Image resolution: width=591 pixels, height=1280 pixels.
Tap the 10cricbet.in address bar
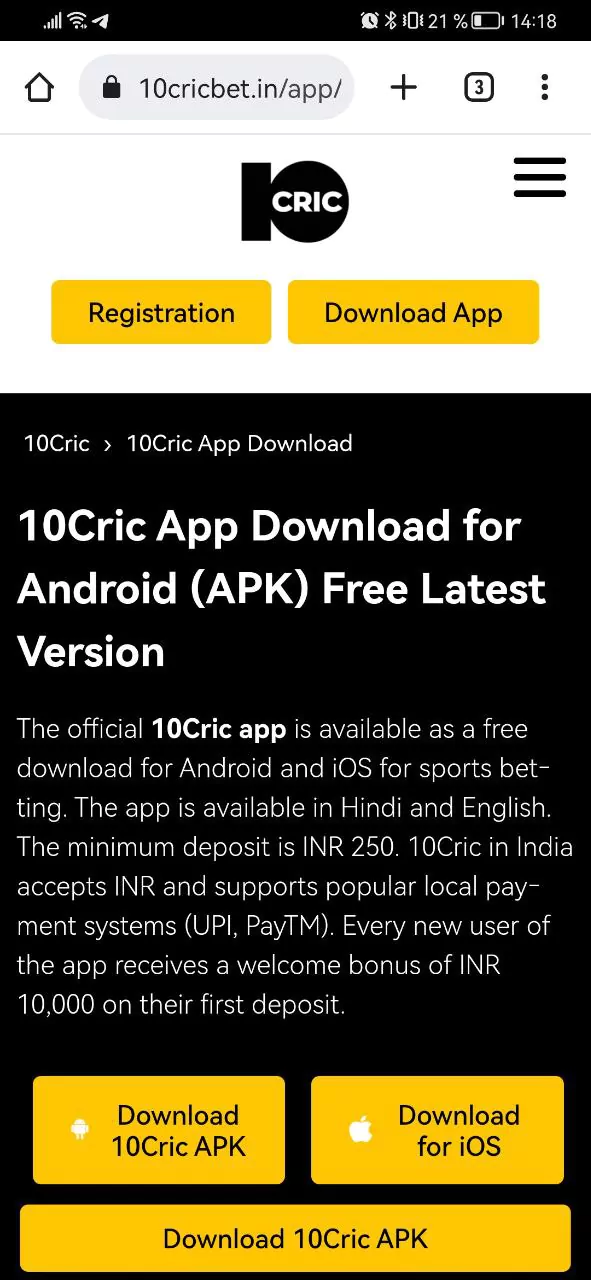pyautogui.click(x=217, y=88)
